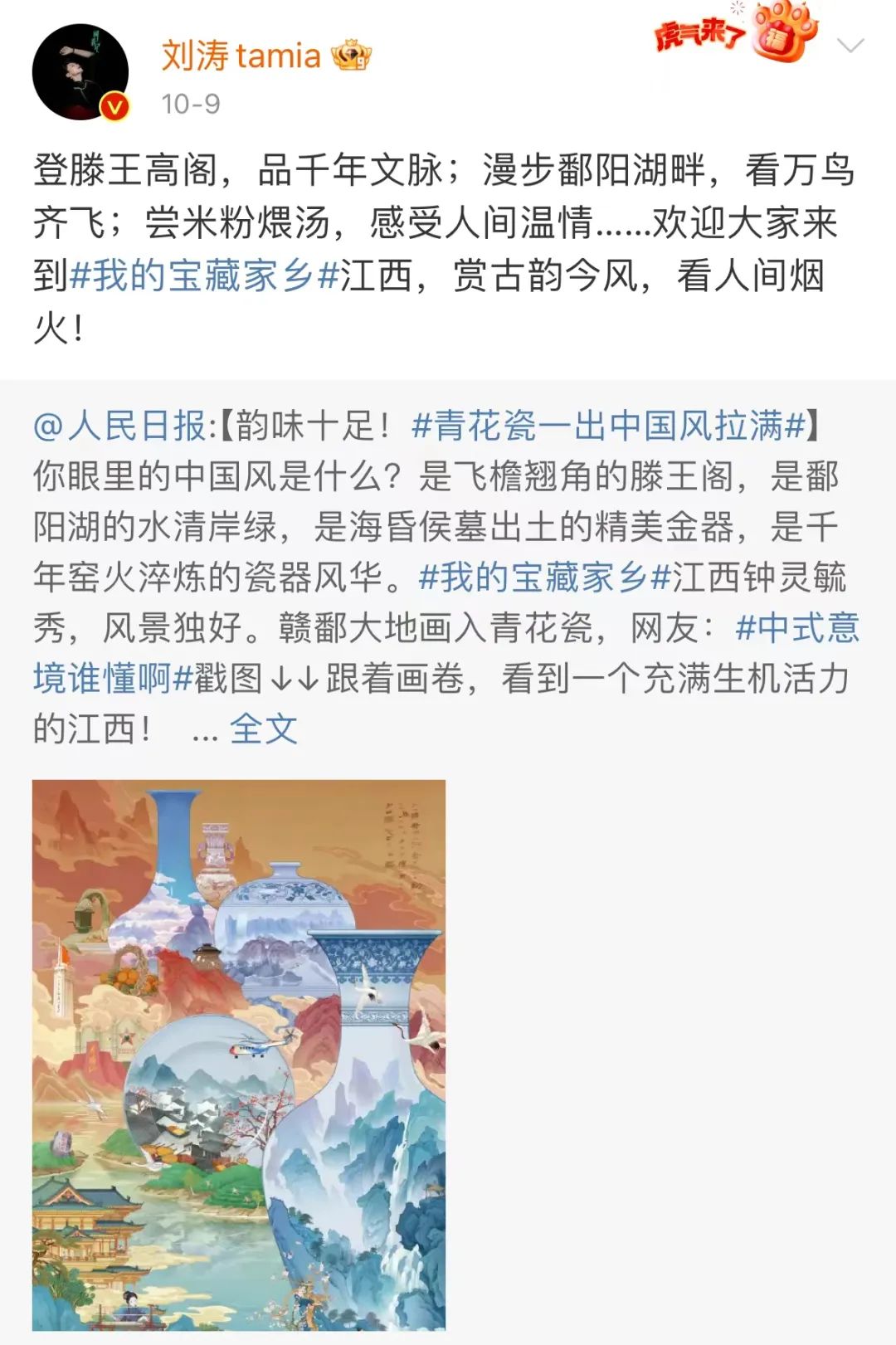Screen dimensions: 896x1345
Task: Open the 刘涛 tamia username link
Action: coord(241,56)
